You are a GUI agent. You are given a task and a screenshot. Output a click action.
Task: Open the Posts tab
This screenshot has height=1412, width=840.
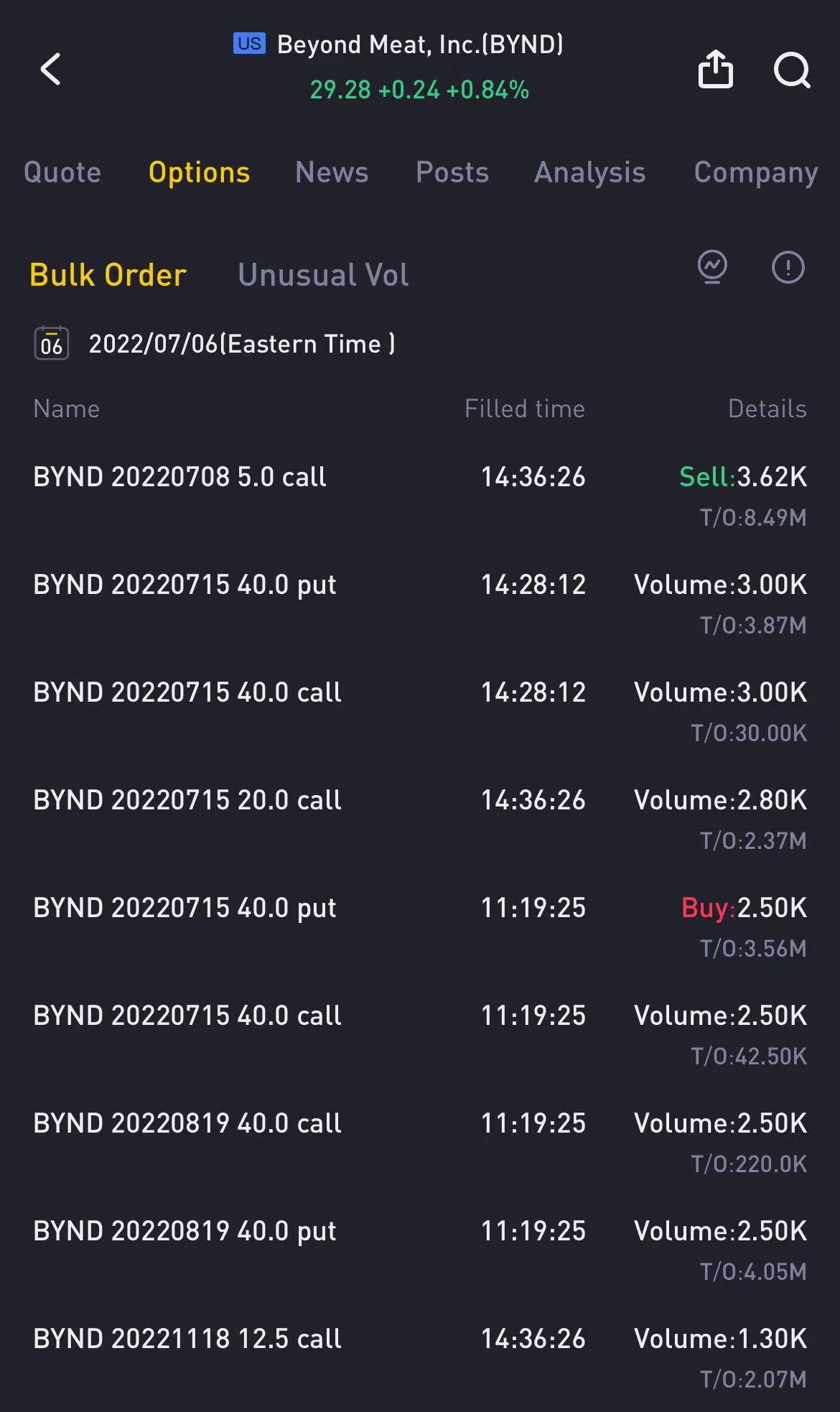pyautogui.click(x=452, y=172)
